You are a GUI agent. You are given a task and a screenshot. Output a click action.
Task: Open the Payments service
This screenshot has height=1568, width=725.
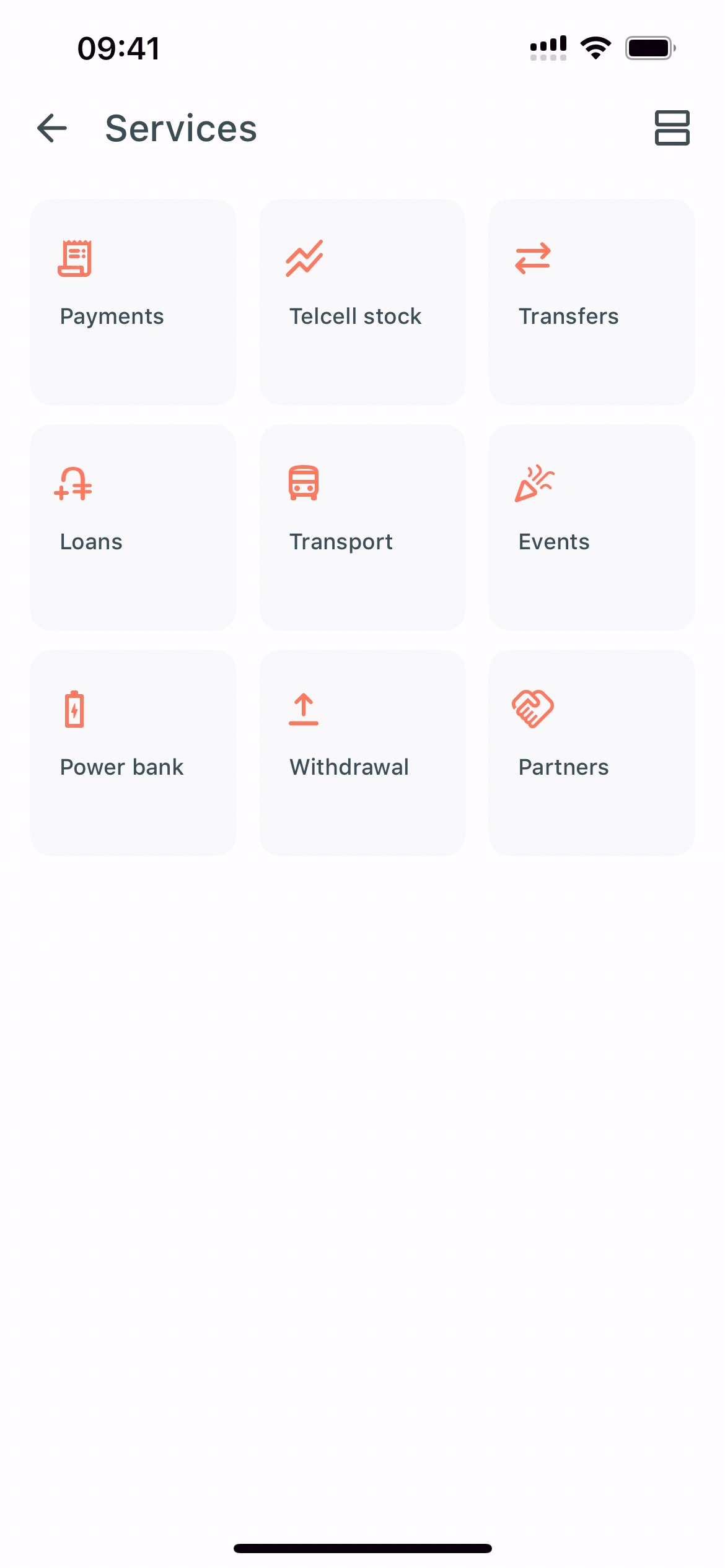(x=133, y=302)
